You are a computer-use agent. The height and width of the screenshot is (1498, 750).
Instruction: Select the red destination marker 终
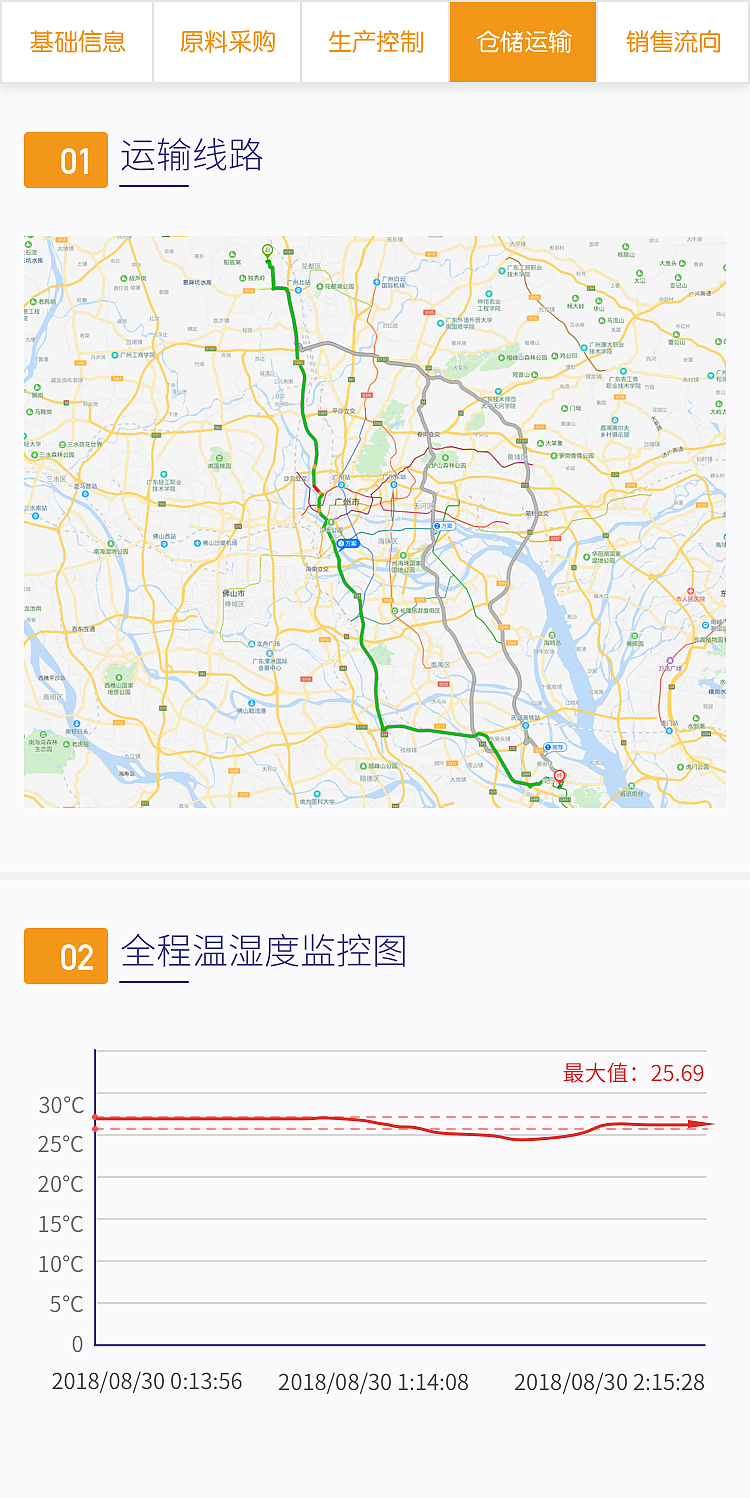(559, 774)
